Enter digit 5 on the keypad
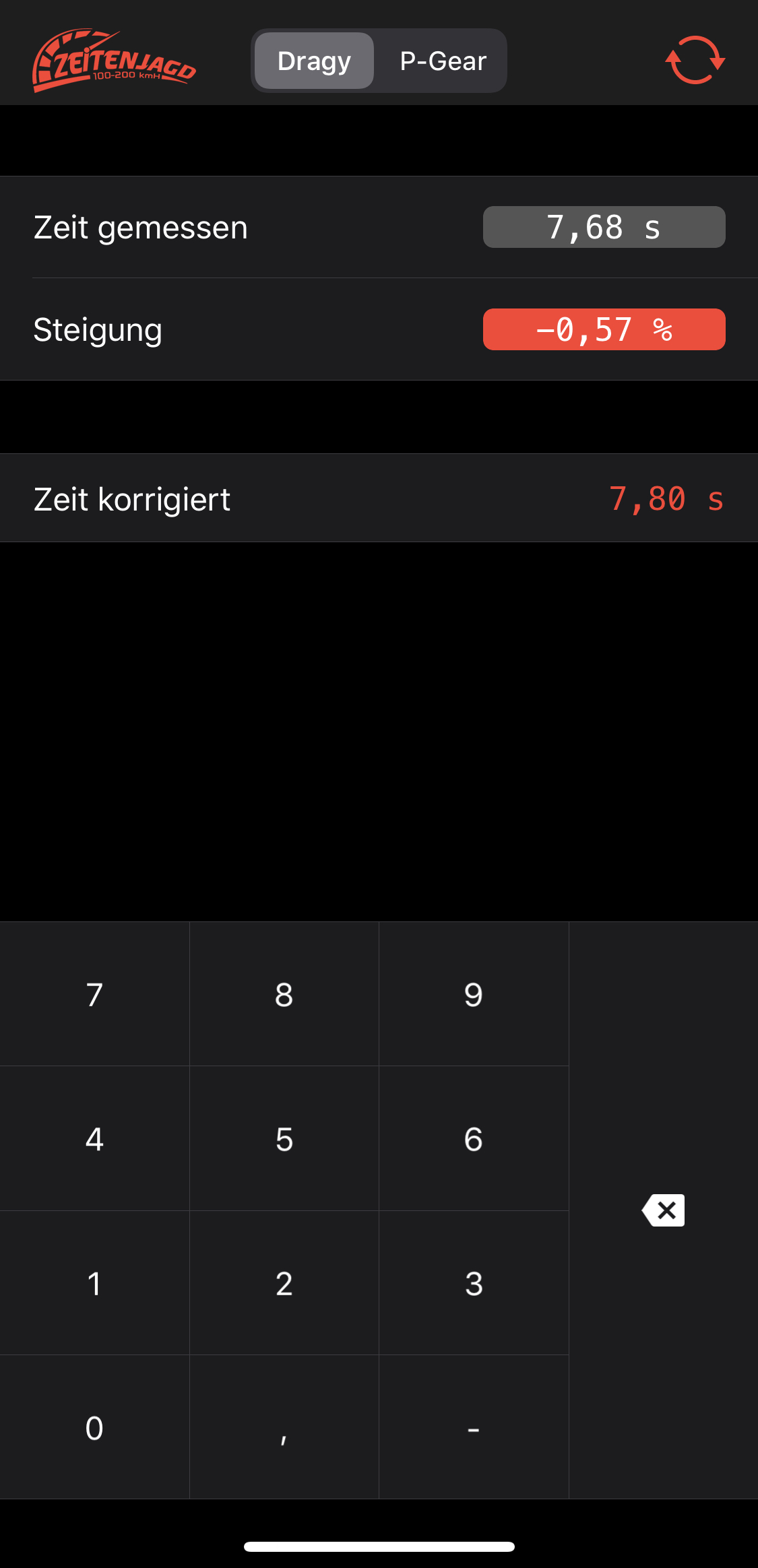 click(284, 1139)
